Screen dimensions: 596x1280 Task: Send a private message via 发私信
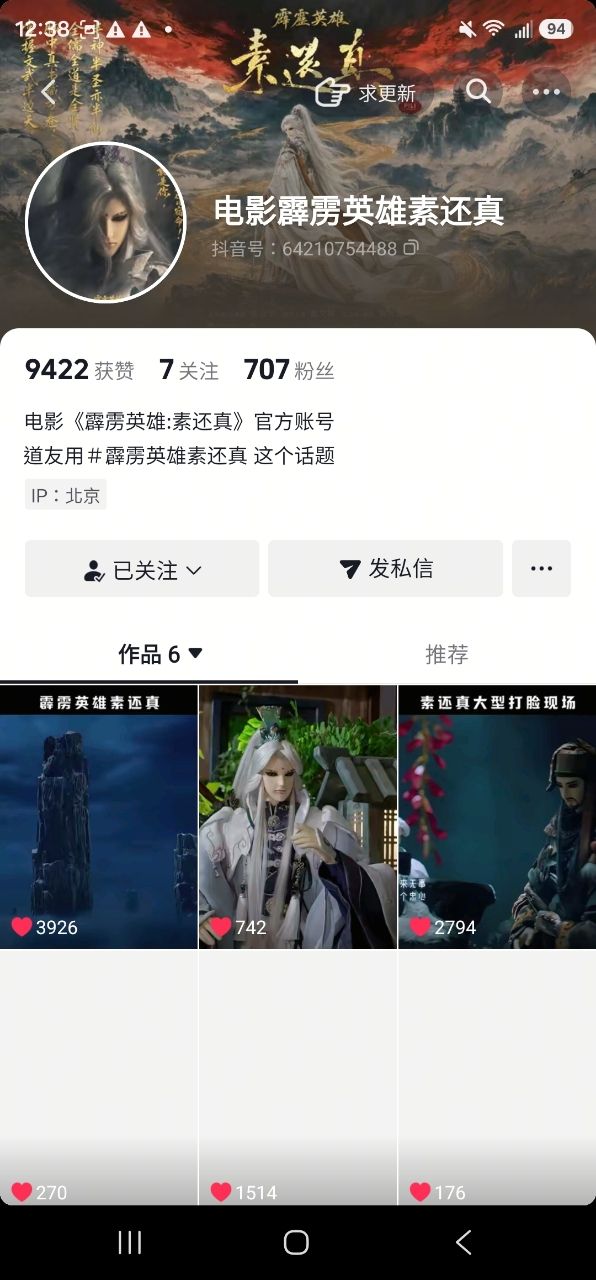pos(385,569)
